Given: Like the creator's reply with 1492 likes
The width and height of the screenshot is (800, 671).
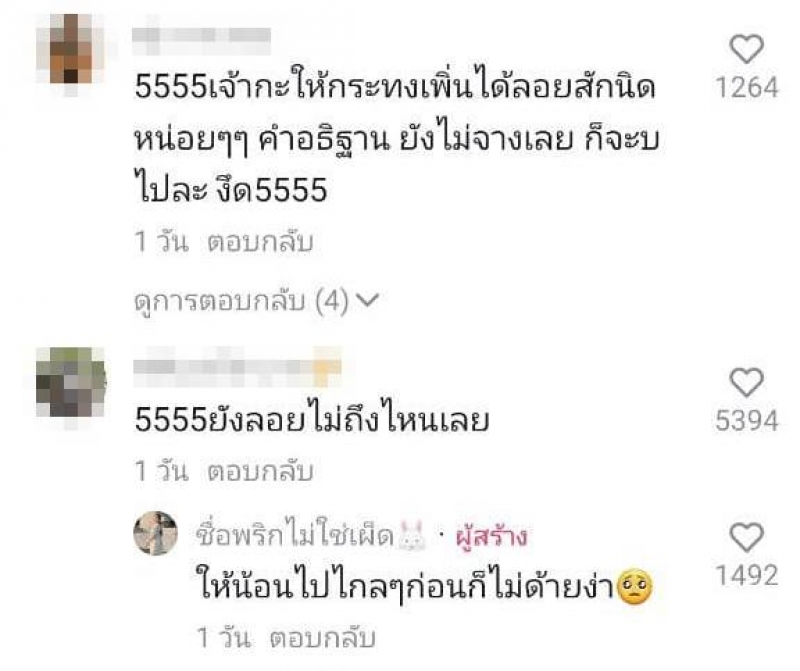Looking at the screenshot, I should tap(747, 537).
